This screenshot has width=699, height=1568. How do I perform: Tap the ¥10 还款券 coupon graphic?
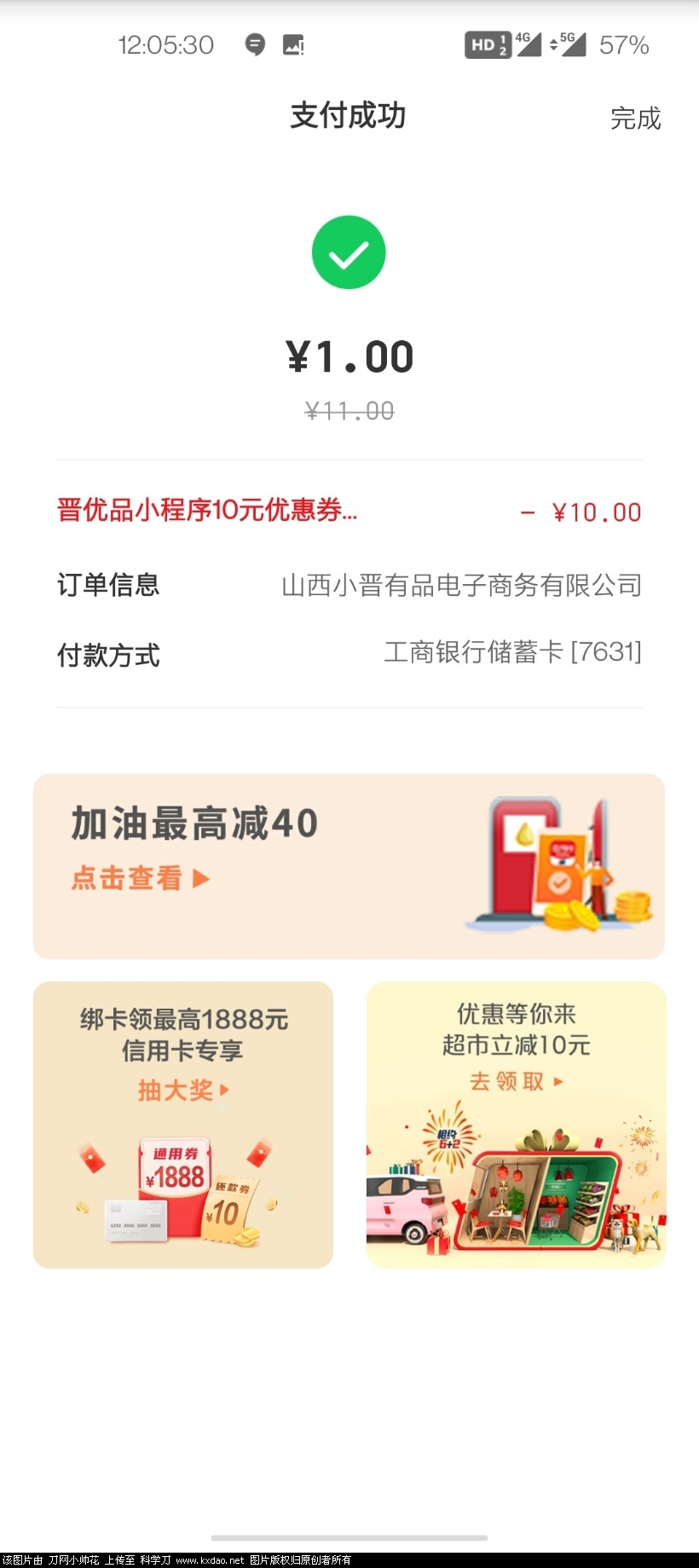pyautogui.click(x=232, y=1206)
